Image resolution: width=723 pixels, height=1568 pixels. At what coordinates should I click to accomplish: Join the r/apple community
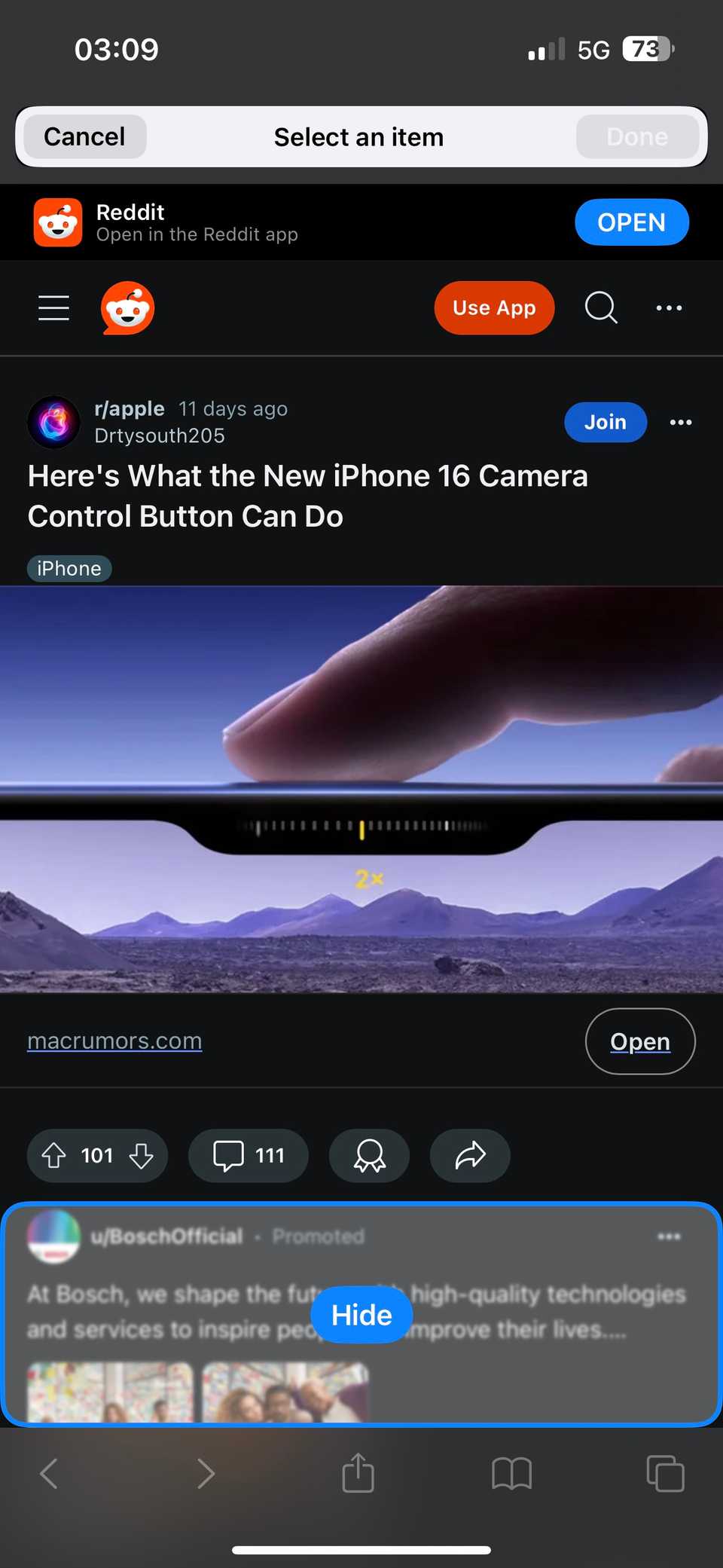(605, 422)
